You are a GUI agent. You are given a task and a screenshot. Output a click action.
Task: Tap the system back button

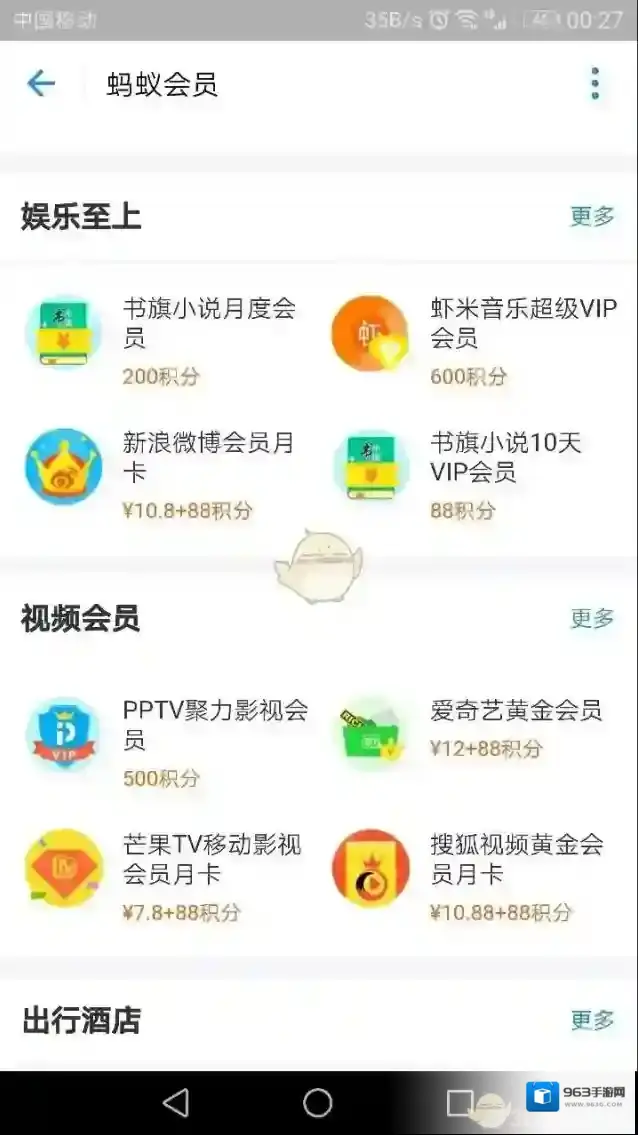176,1102
